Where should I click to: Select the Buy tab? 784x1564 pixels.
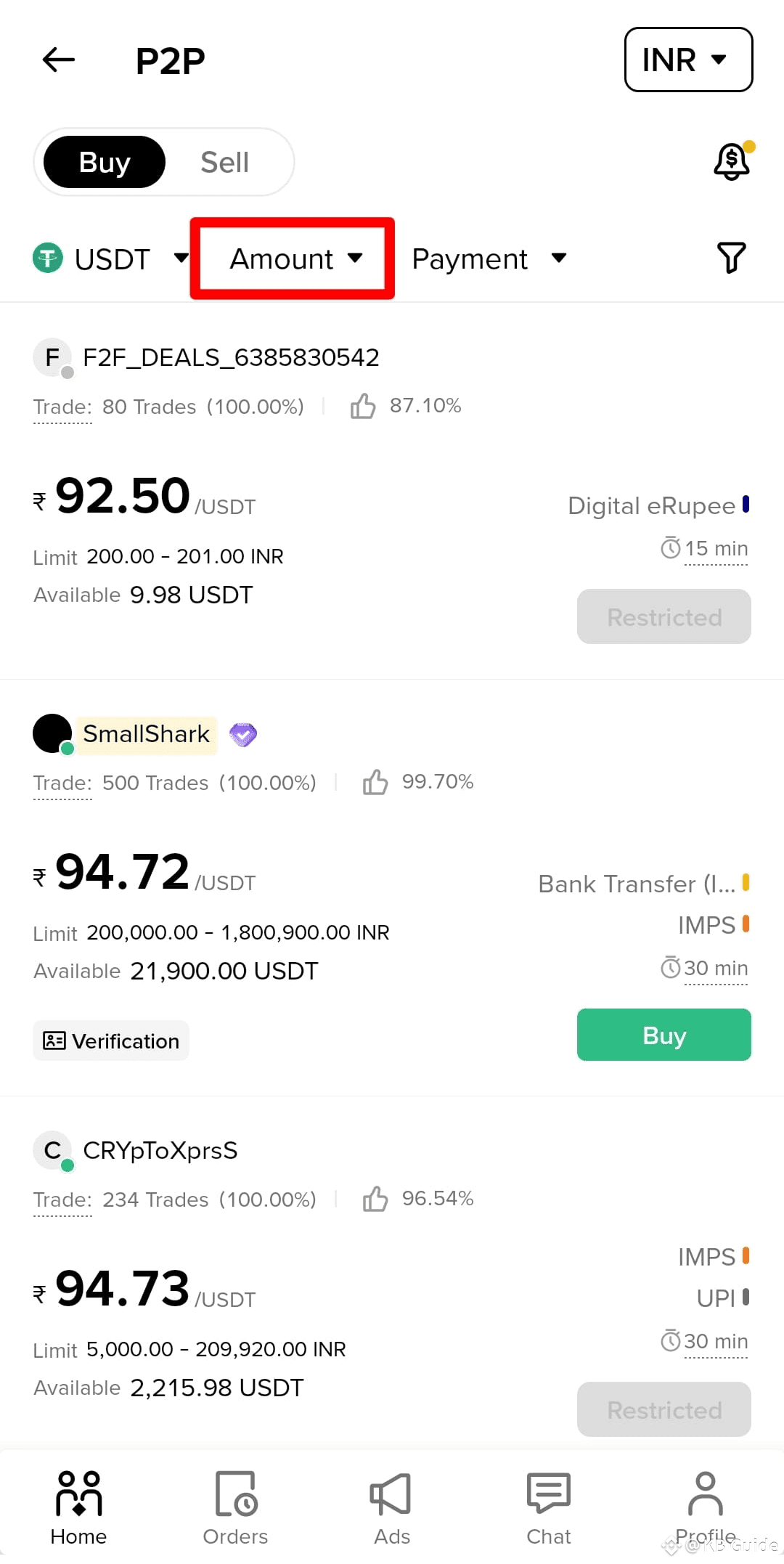pos(103,162)
